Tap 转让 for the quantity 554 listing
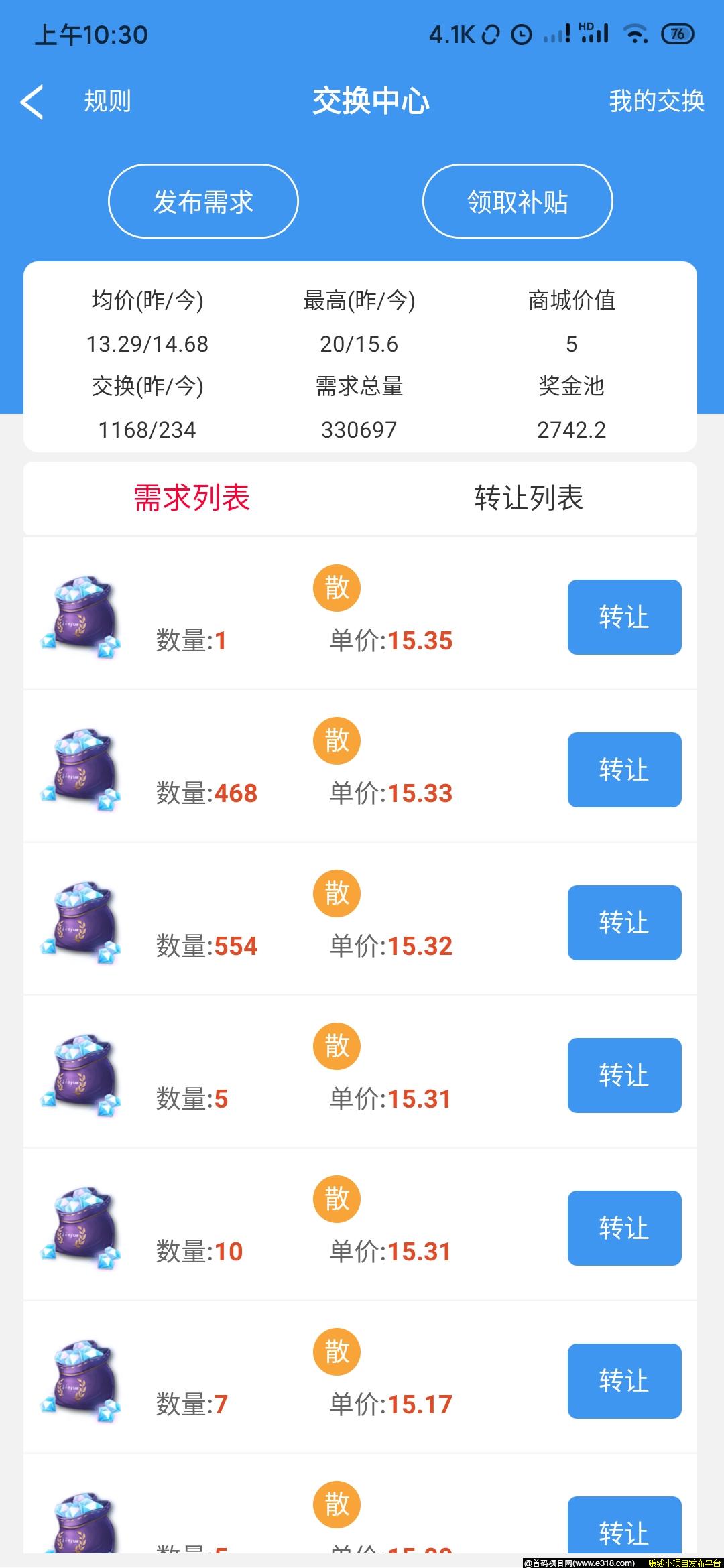The width and height of the screenshot is (724, 1568). click(624, 923)
